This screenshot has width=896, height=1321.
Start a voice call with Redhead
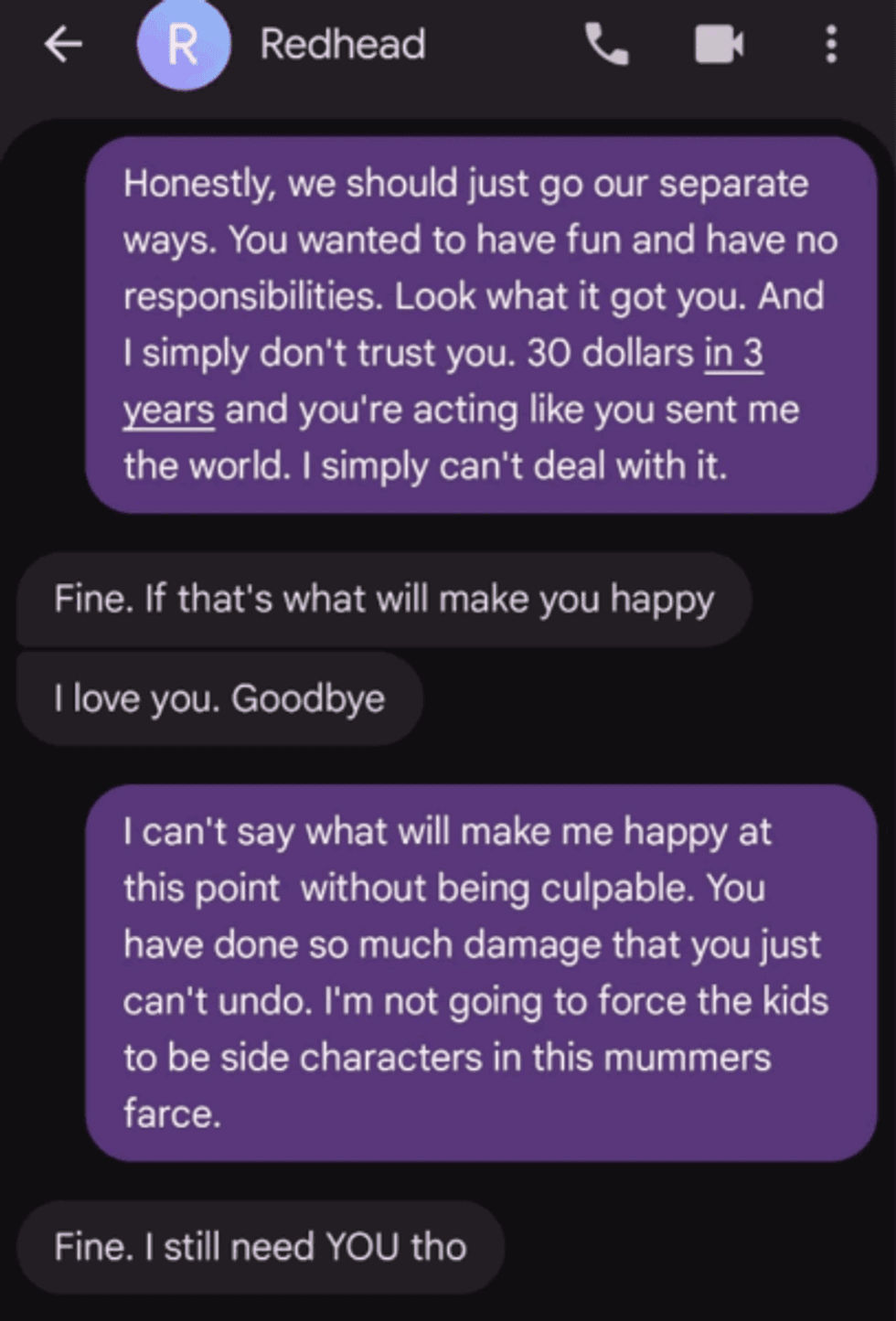[607, 44]
